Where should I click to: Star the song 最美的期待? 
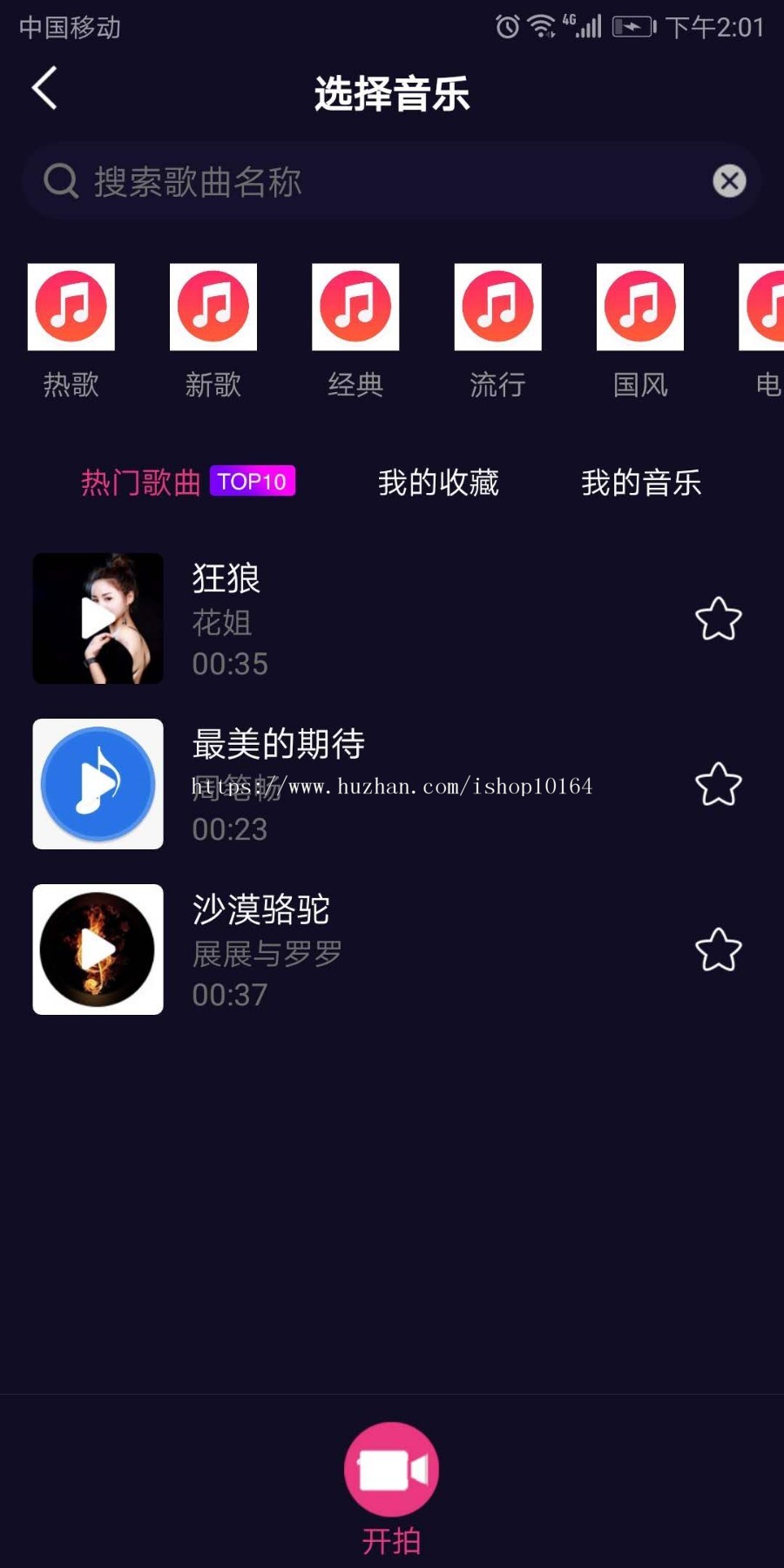[716, 784]
